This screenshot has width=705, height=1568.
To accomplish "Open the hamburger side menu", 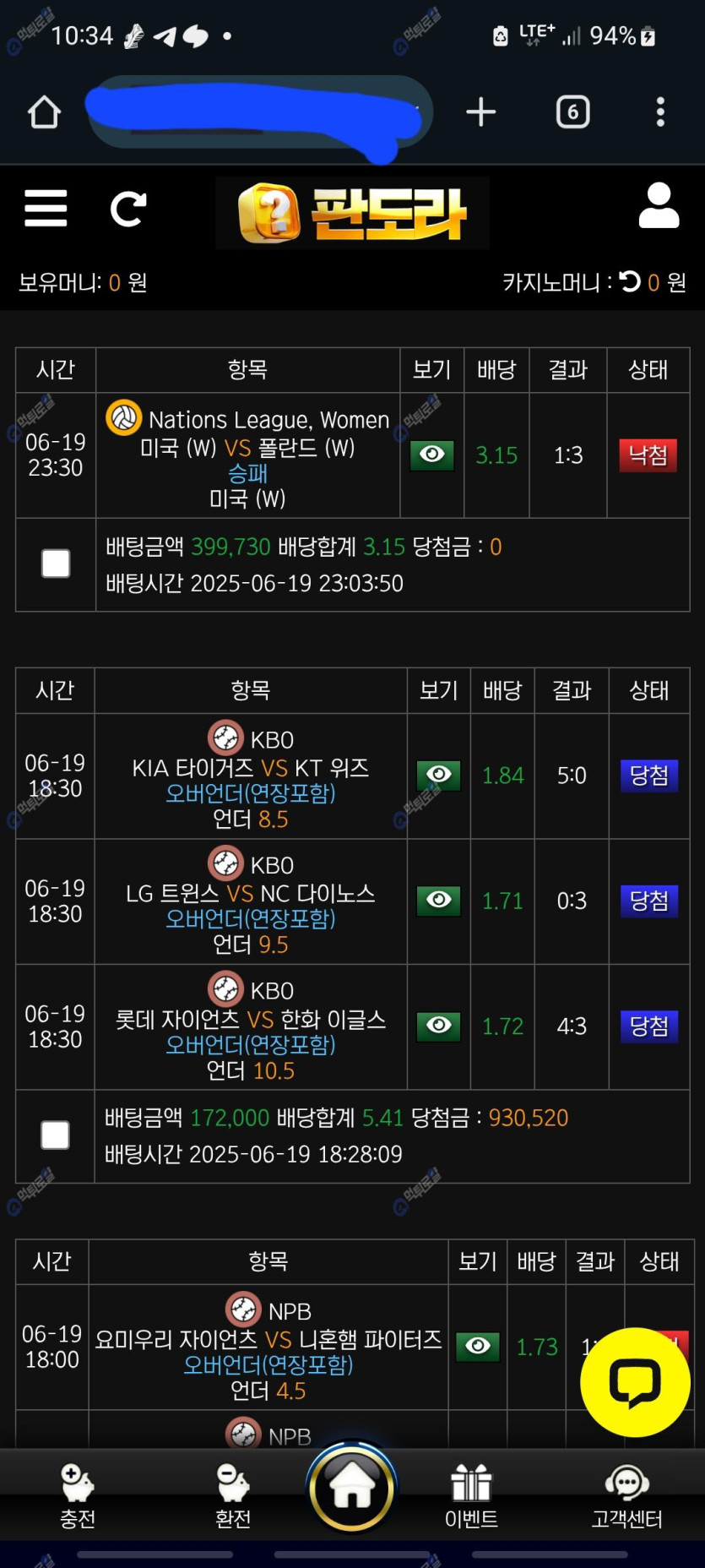I will pyautogui.click(x=46, y=208).
